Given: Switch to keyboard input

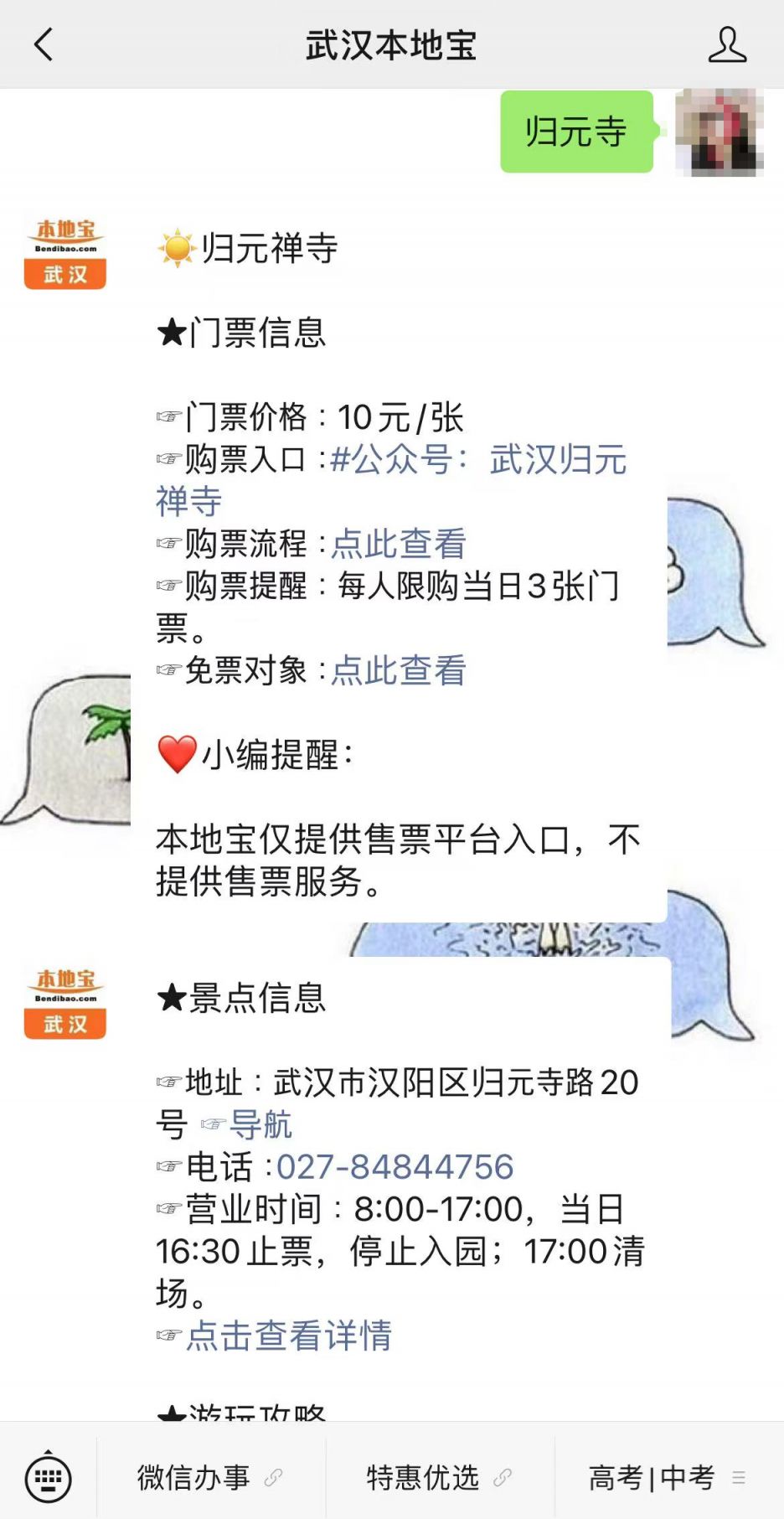Looking at the screenshot, I should point(48,1478).
